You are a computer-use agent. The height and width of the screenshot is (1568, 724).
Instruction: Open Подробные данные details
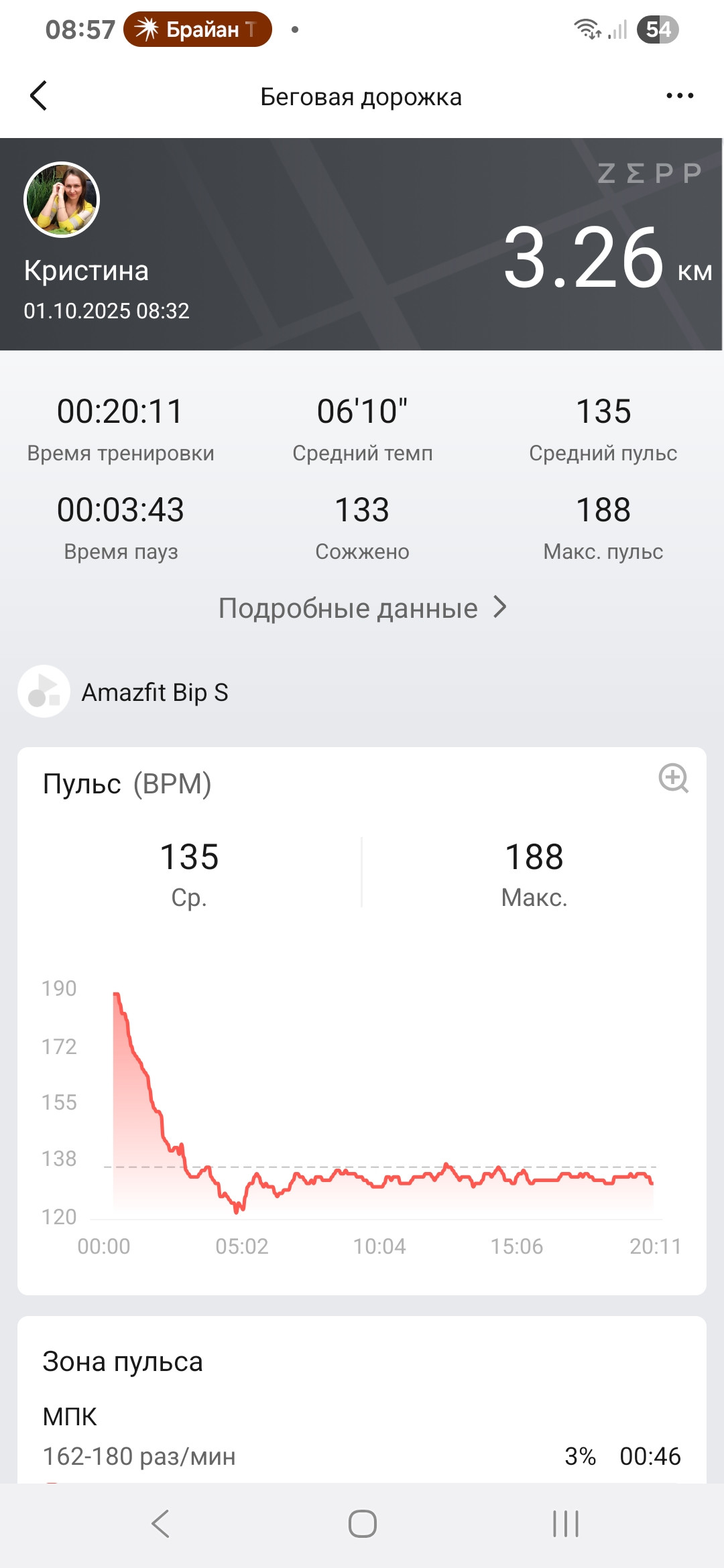(x=362, y=608)
